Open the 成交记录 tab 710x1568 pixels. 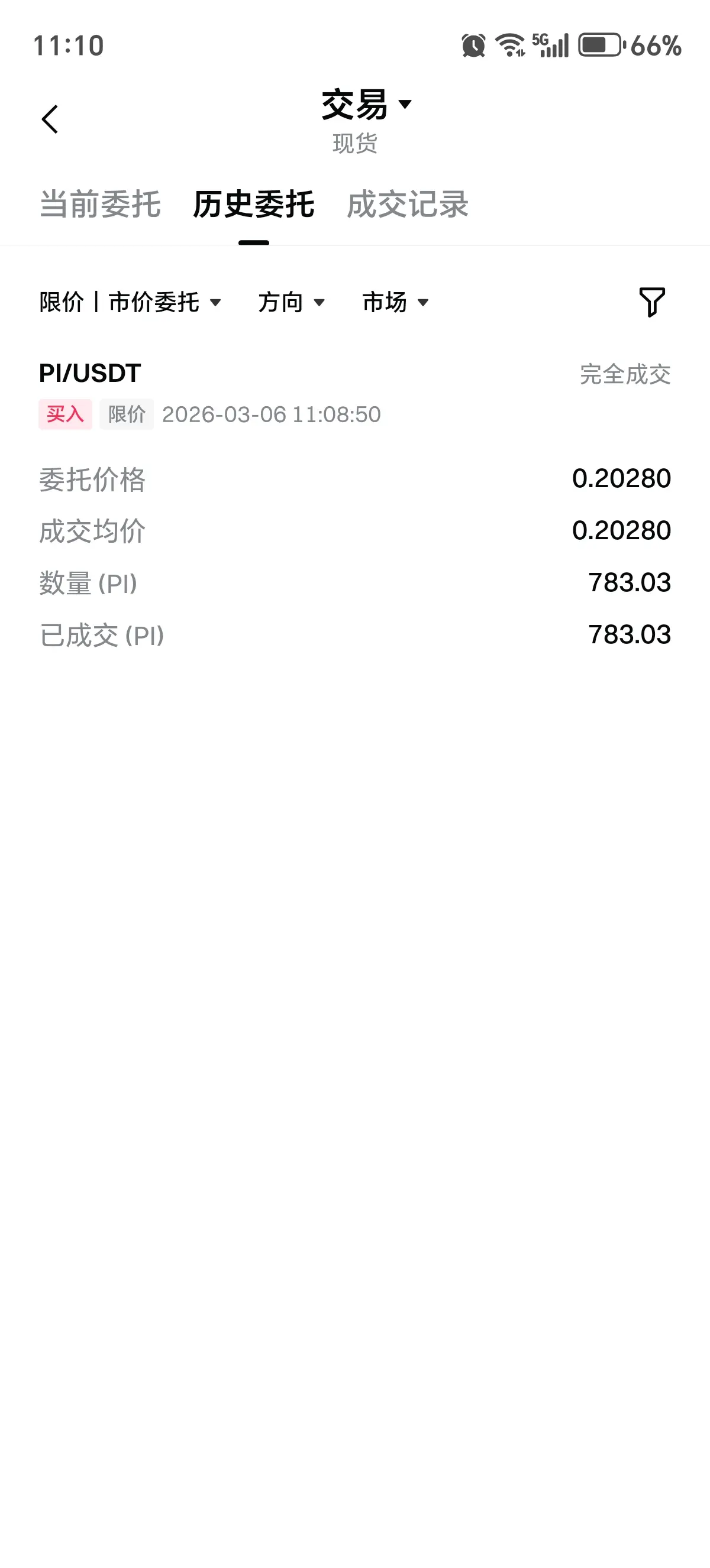tap(408, 205)
